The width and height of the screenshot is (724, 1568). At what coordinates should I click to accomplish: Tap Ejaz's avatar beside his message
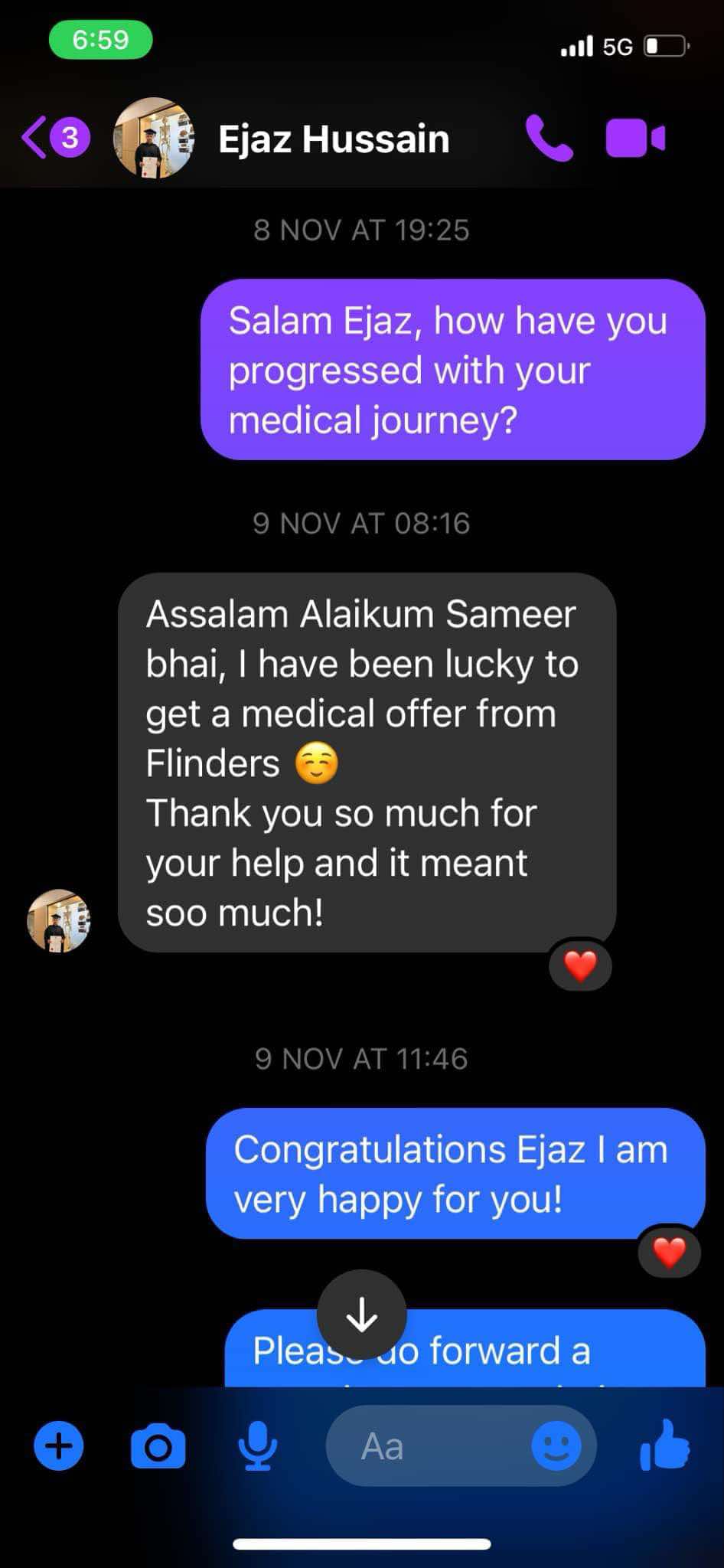(x=59, y=920)
